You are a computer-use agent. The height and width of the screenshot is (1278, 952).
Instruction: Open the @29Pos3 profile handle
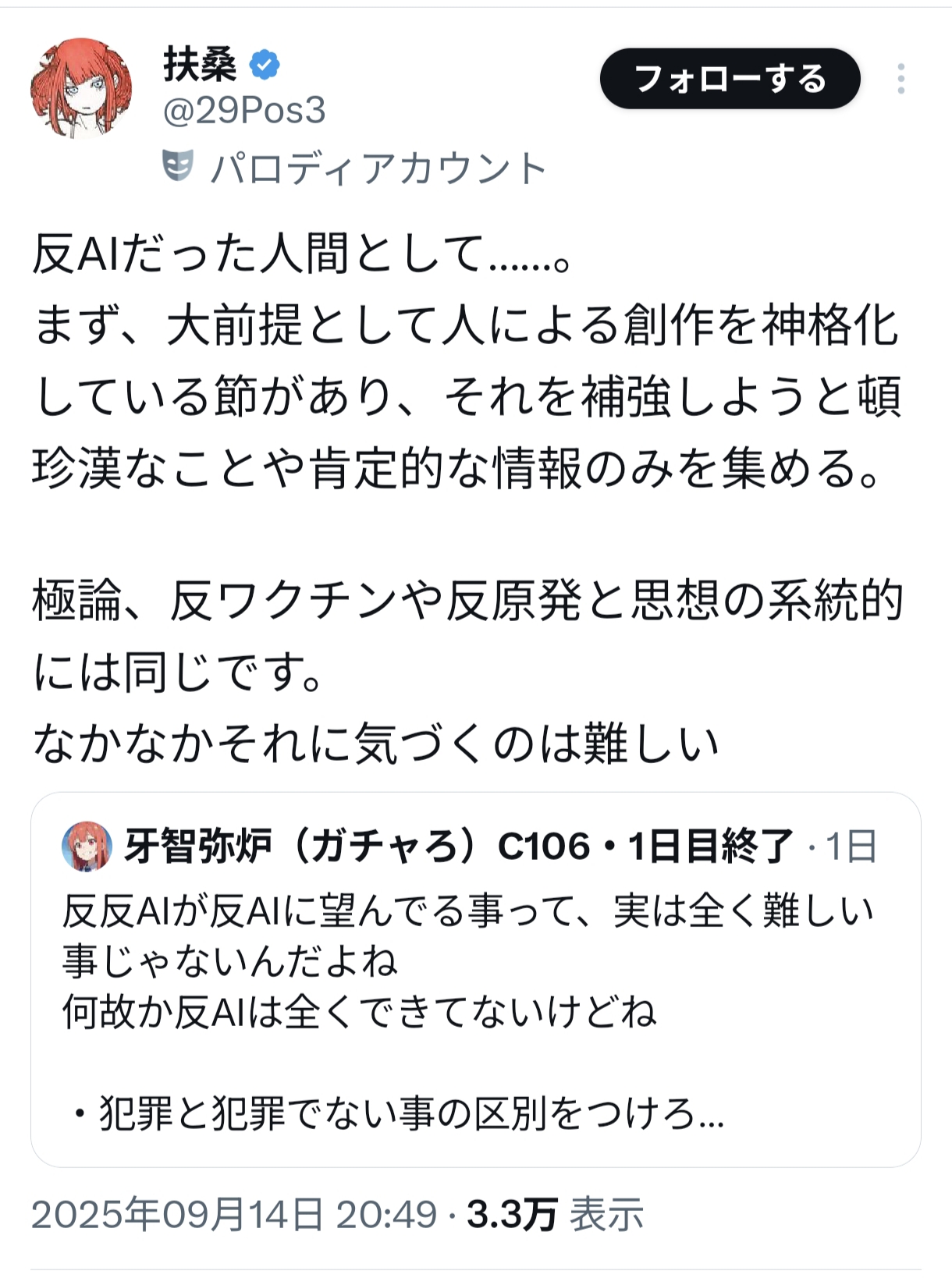pos(244,111)
